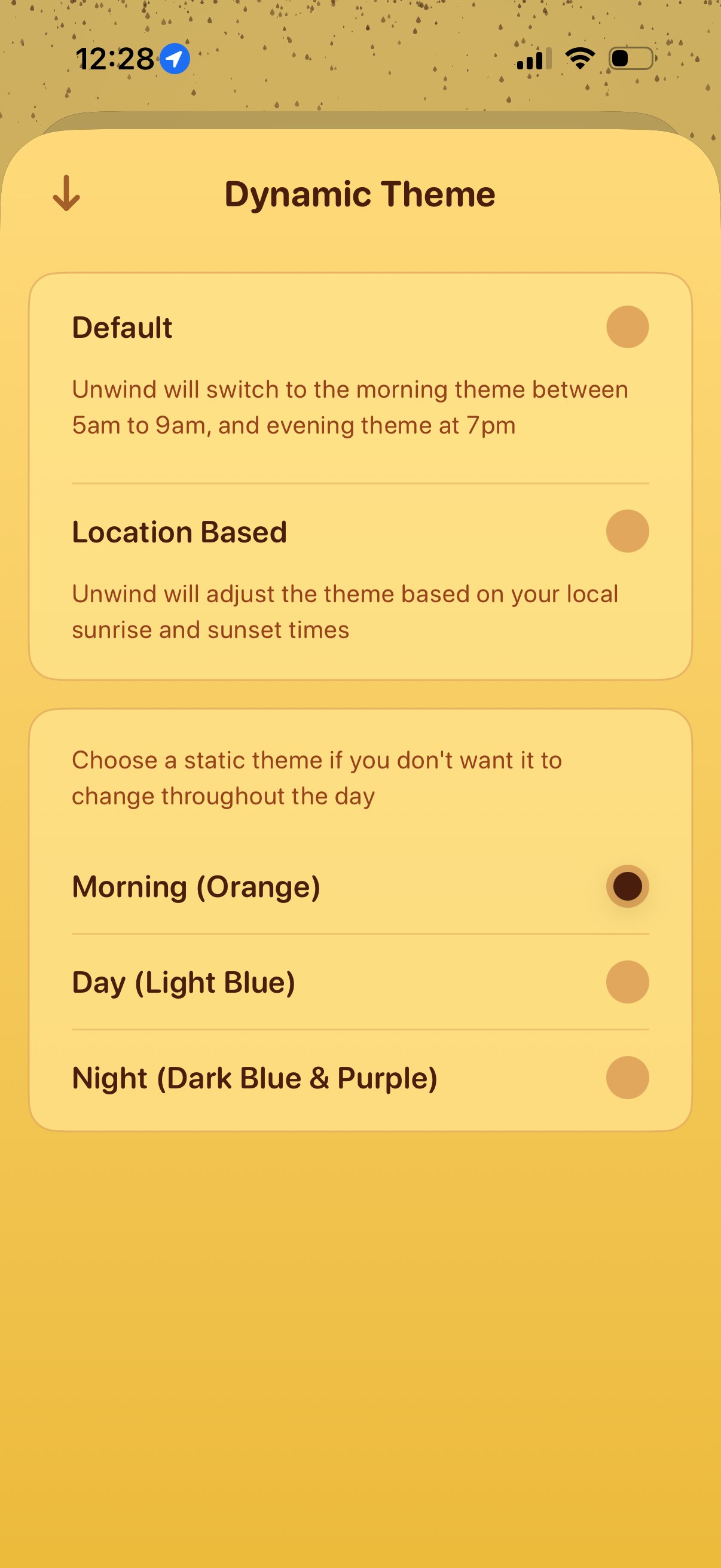Tap the down arrow to close panel
This screenshot has height=1568, width=721.
tap(67, 194)
